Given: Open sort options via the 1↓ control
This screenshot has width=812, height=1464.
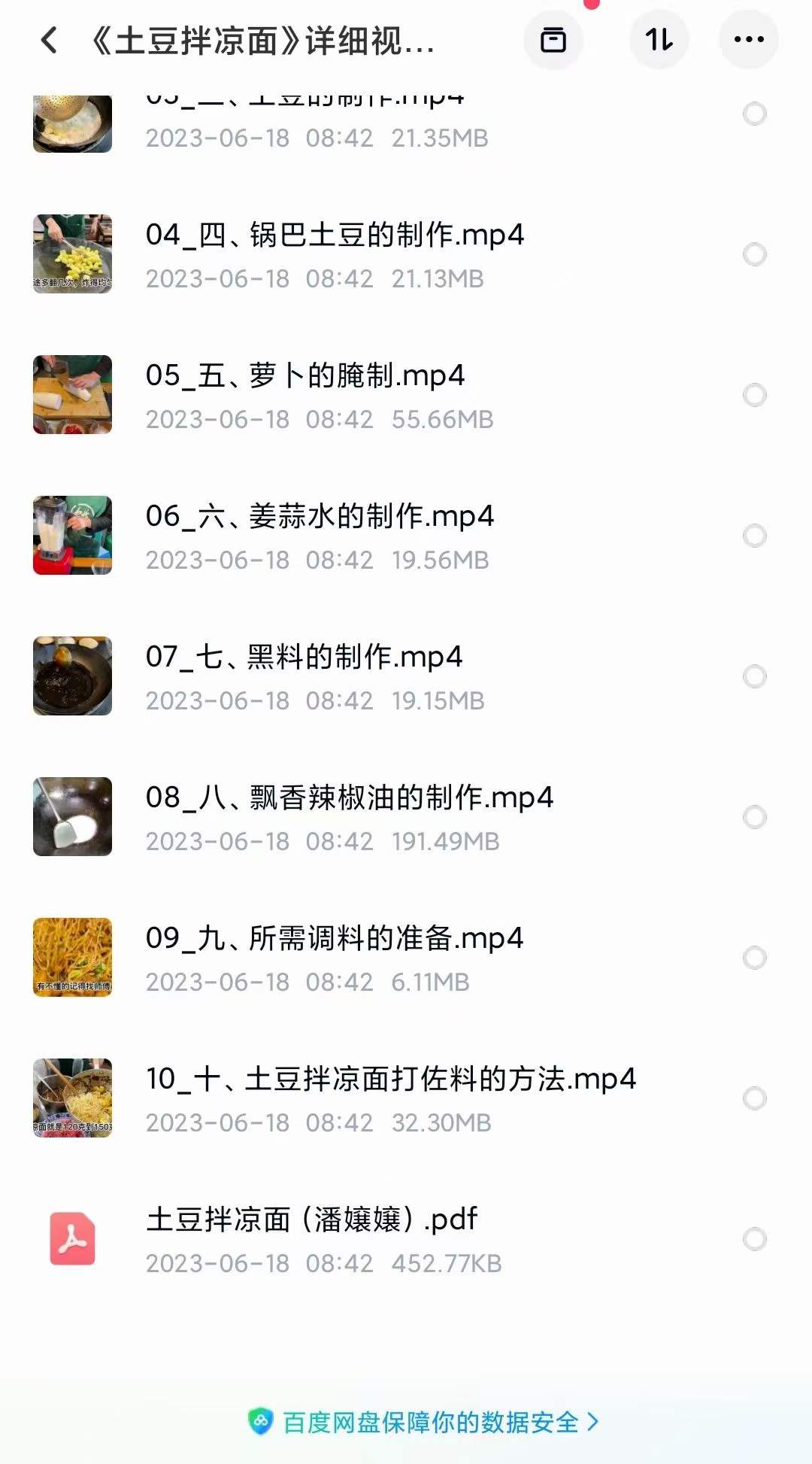Looking at the screenshot, I should [x=658, y=41].
